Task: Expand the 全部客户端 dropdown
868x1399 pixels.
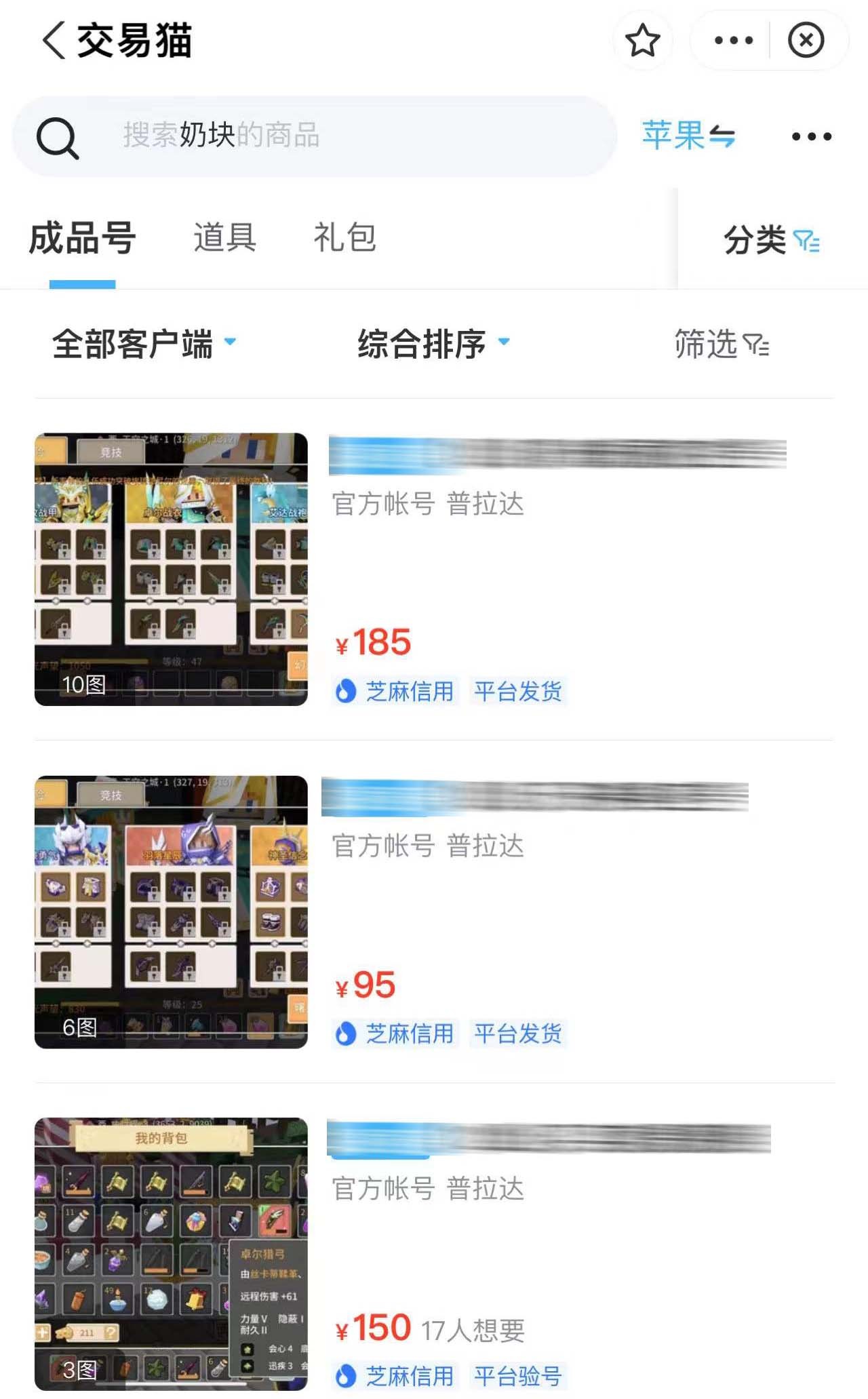Action: 144,344
